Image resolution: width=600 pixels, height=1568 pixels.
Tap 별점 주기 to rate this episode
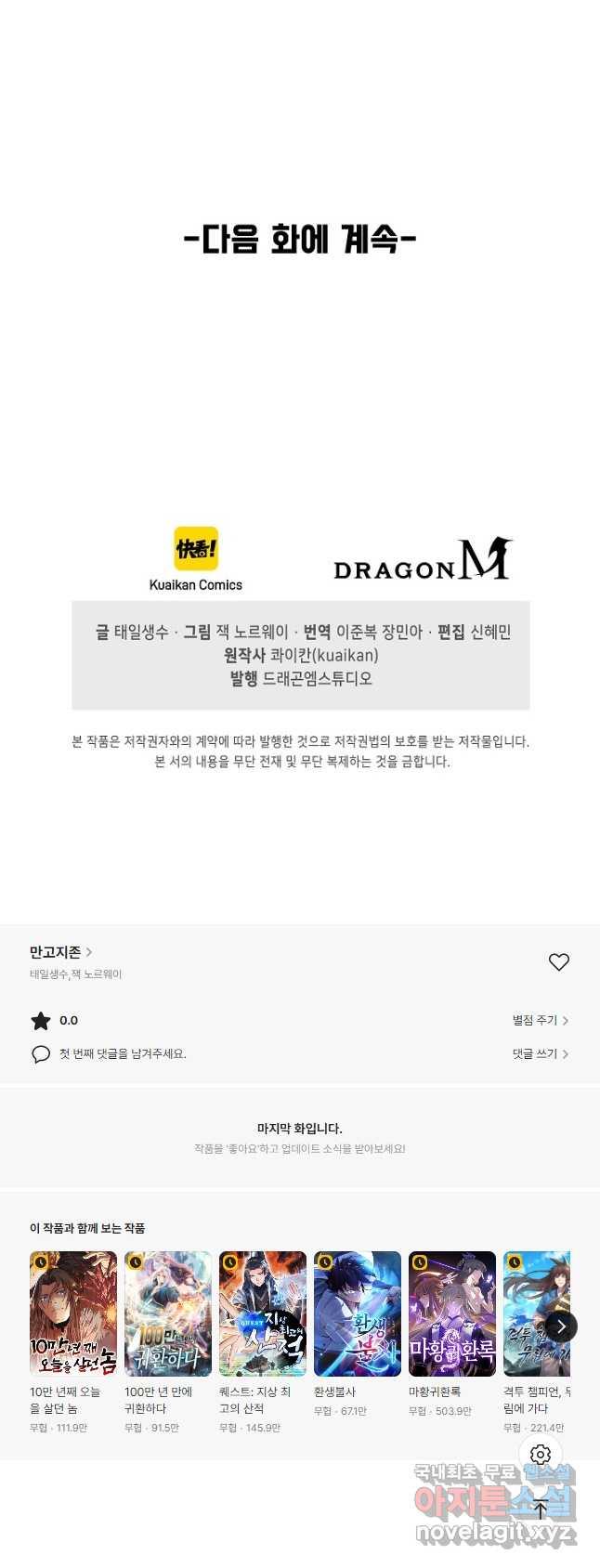540,1020
